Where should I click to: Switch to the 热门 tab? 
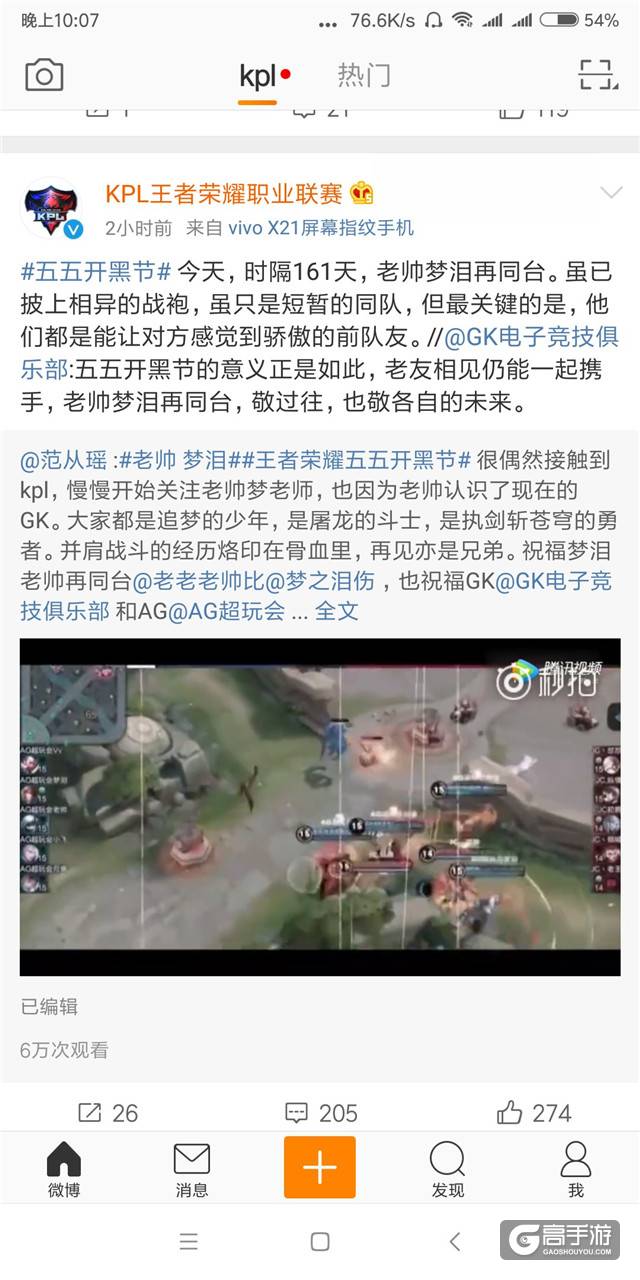[x=363, y=75]
